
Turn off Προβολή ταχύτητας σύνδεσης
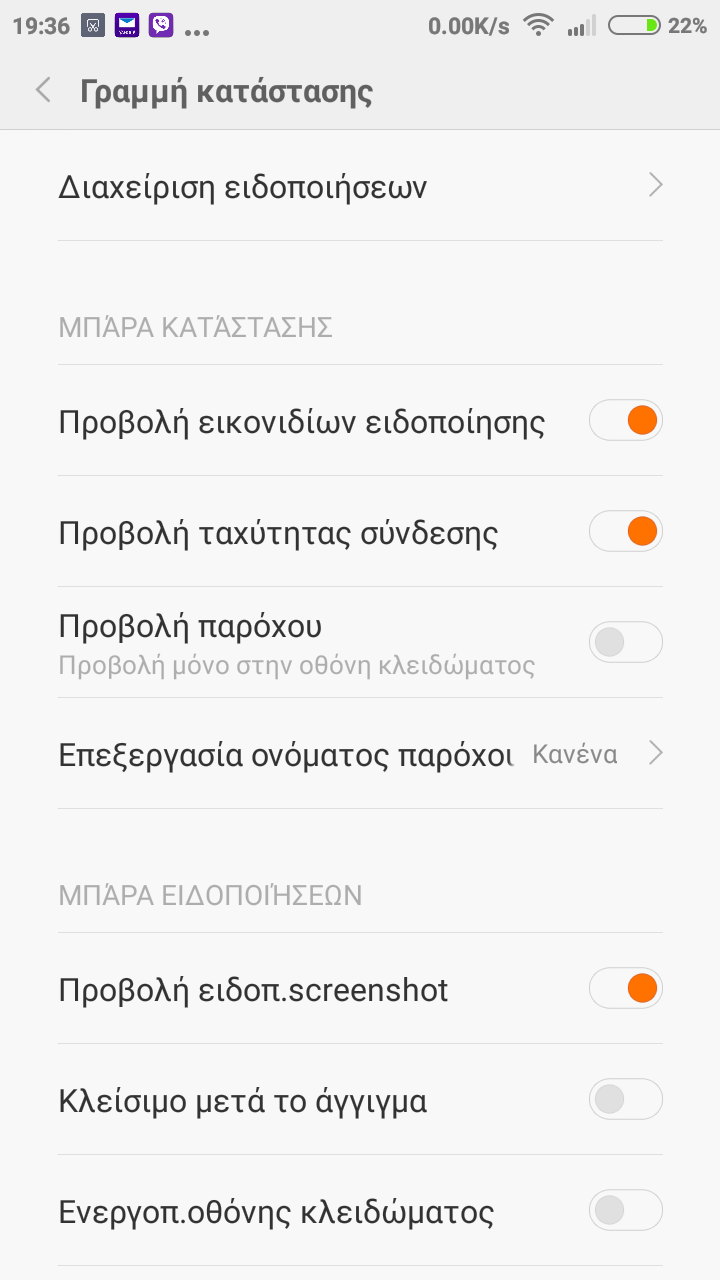pyautogui.click(x=626, y=531)
